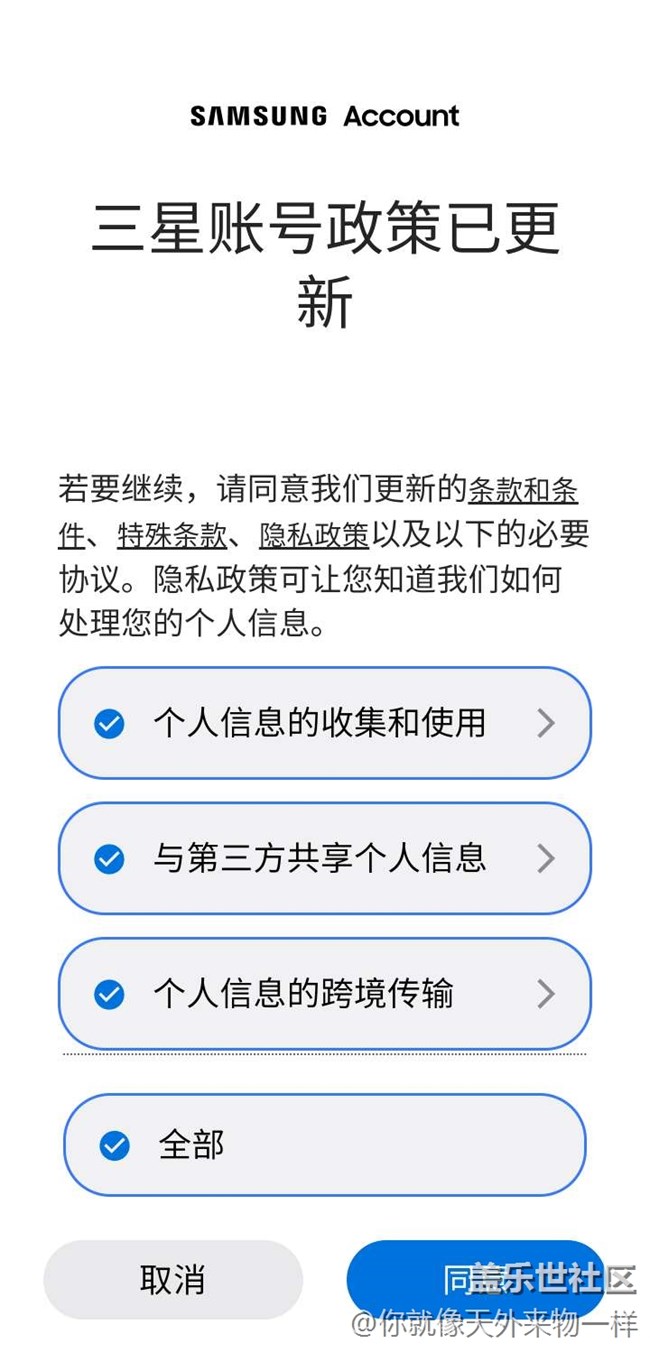This screenshot has height=1362, width=650.
Task: Tap the blue 同意 agree button
Action: coord(477,1280)
